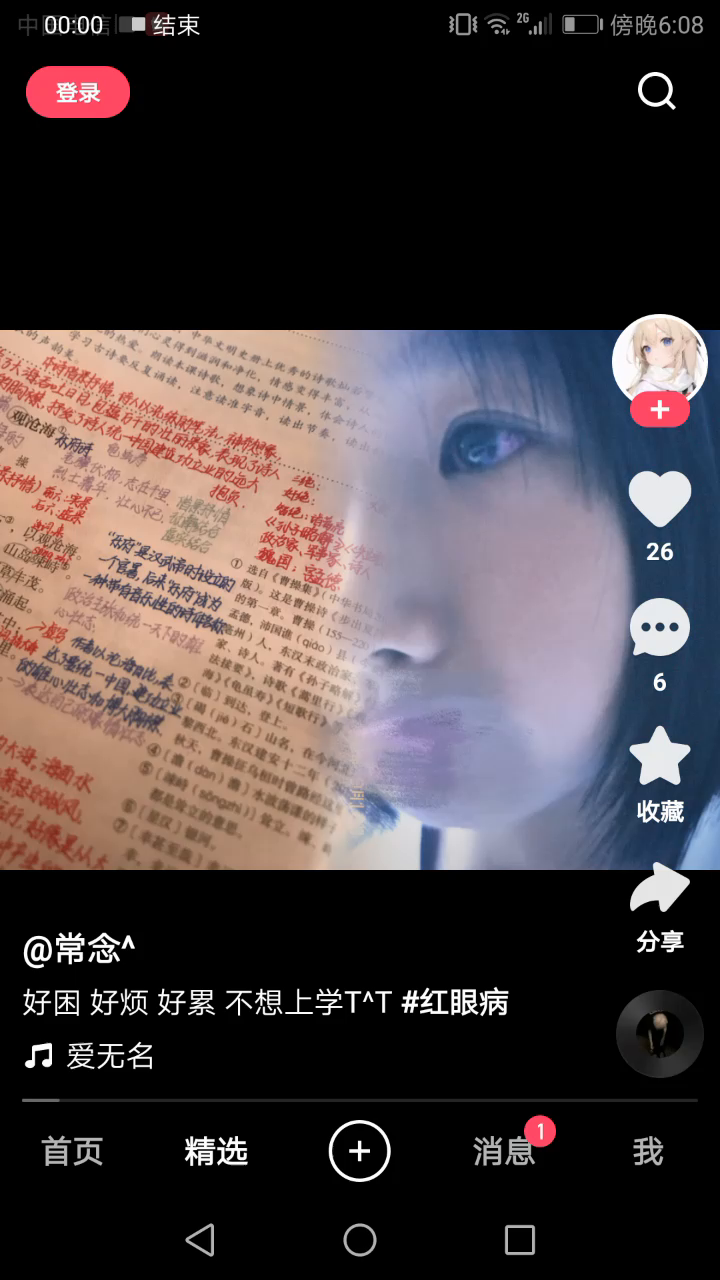Open the creator's avatar profile
This screenshot has width=720, height=1280.
[x=659, y=358]
